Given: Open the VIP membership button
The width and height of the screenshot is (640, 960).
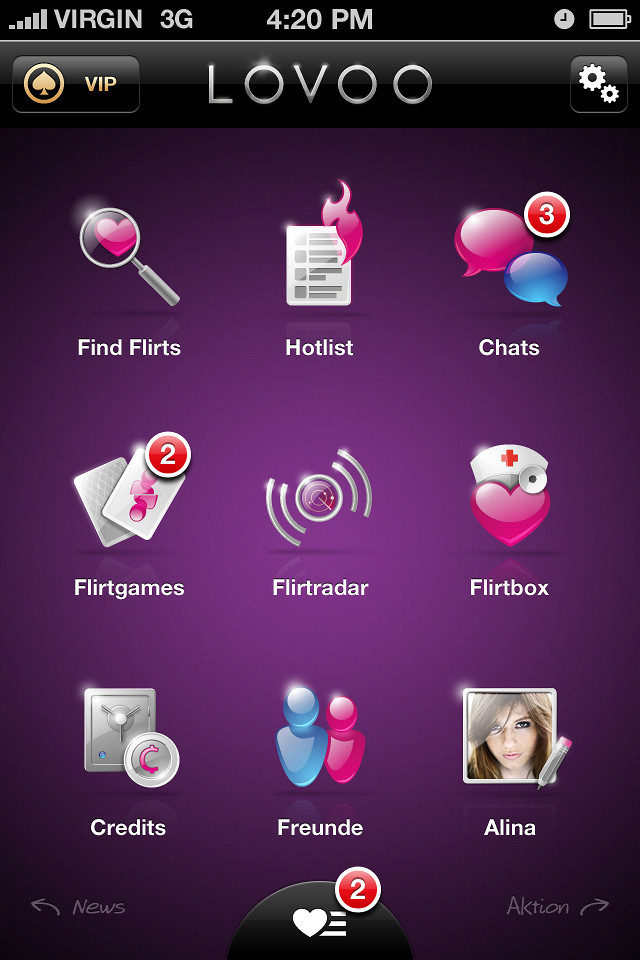Looking at the screenshot, I should (76, 84).
